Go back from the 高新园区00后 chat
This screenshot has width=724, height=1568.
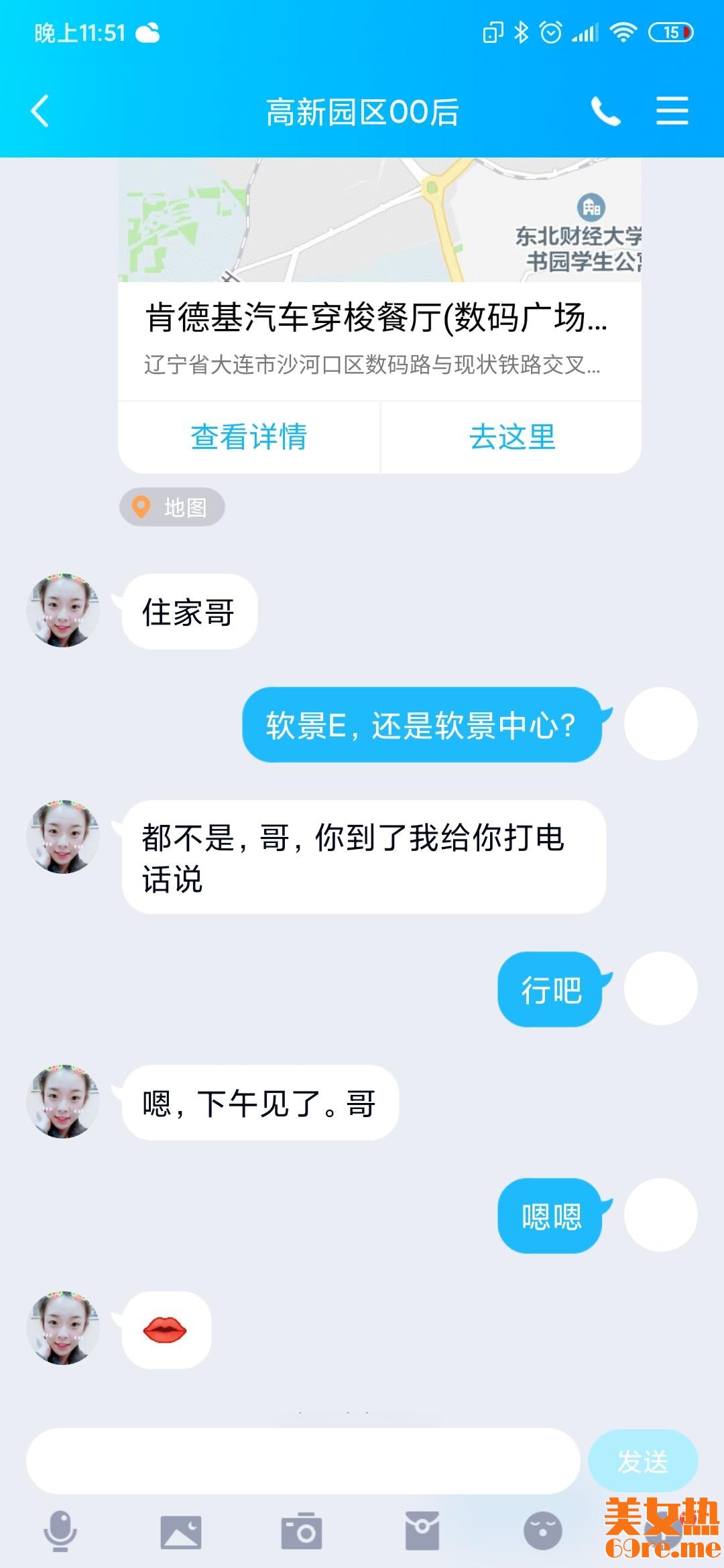click(40, 111)
